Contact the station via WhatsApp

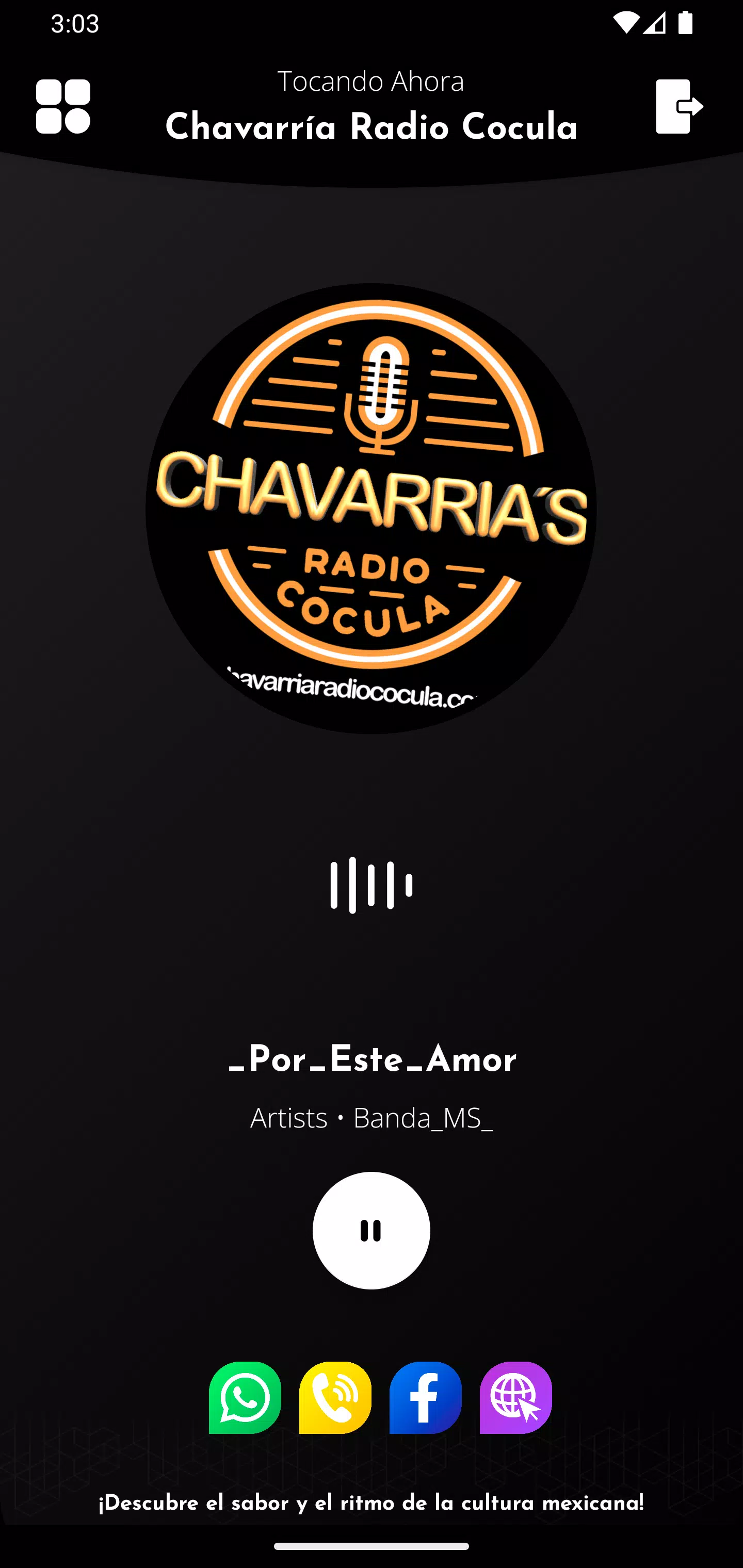pyautogui.click(x=245, y=1398)
